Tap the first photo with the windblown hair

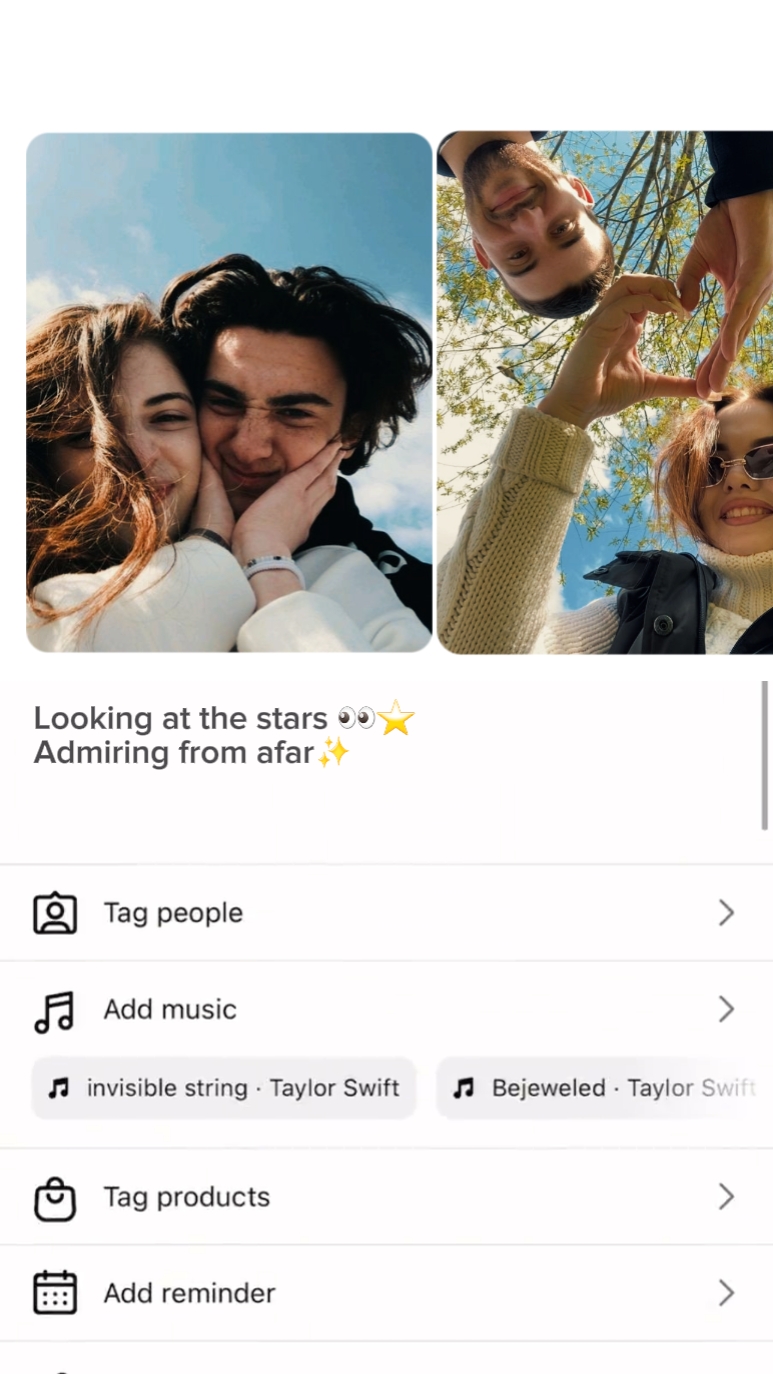coord(229,392)
